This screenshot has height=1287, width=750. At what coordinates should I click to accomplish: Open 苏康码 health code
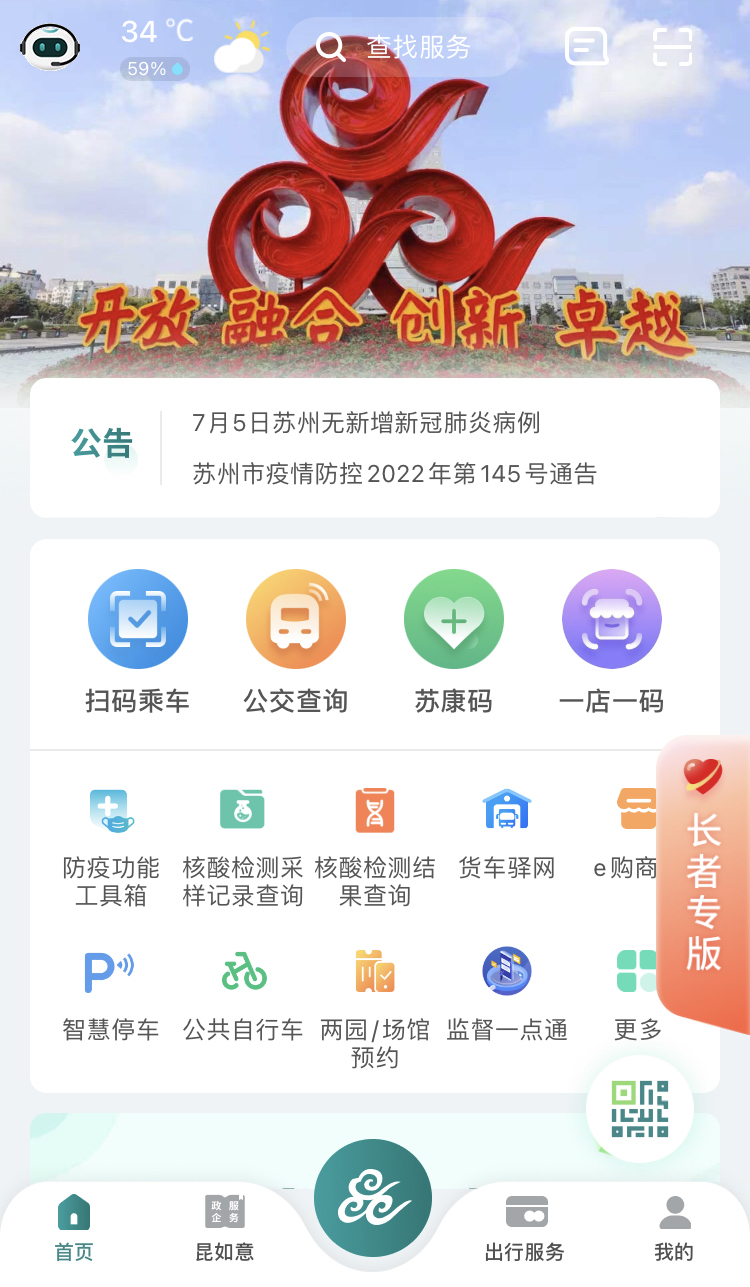(x=454, y=641)
